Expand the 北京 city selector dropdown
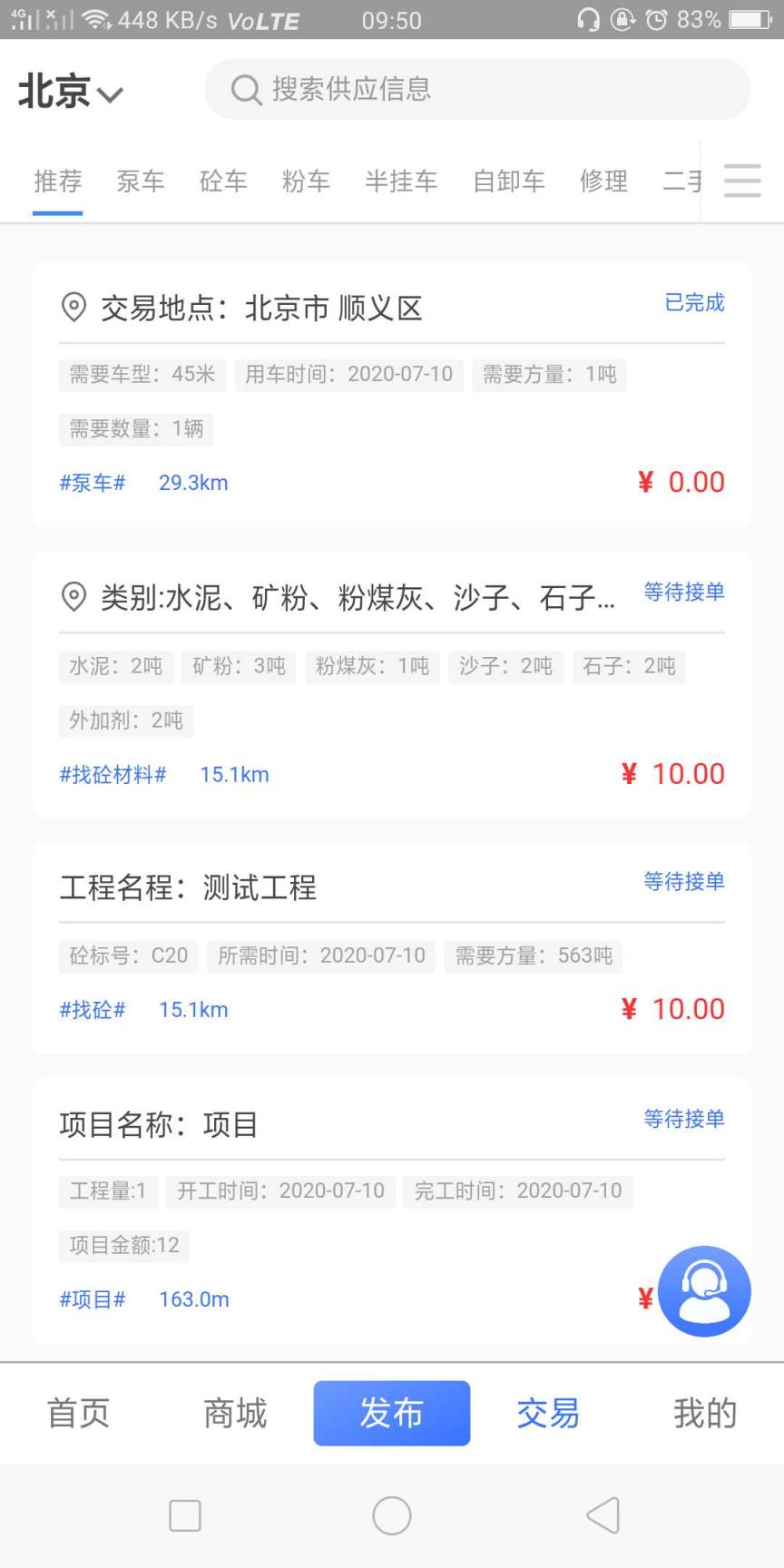Viewport: 784px width, 1568px height. click(x=71, y=90)
